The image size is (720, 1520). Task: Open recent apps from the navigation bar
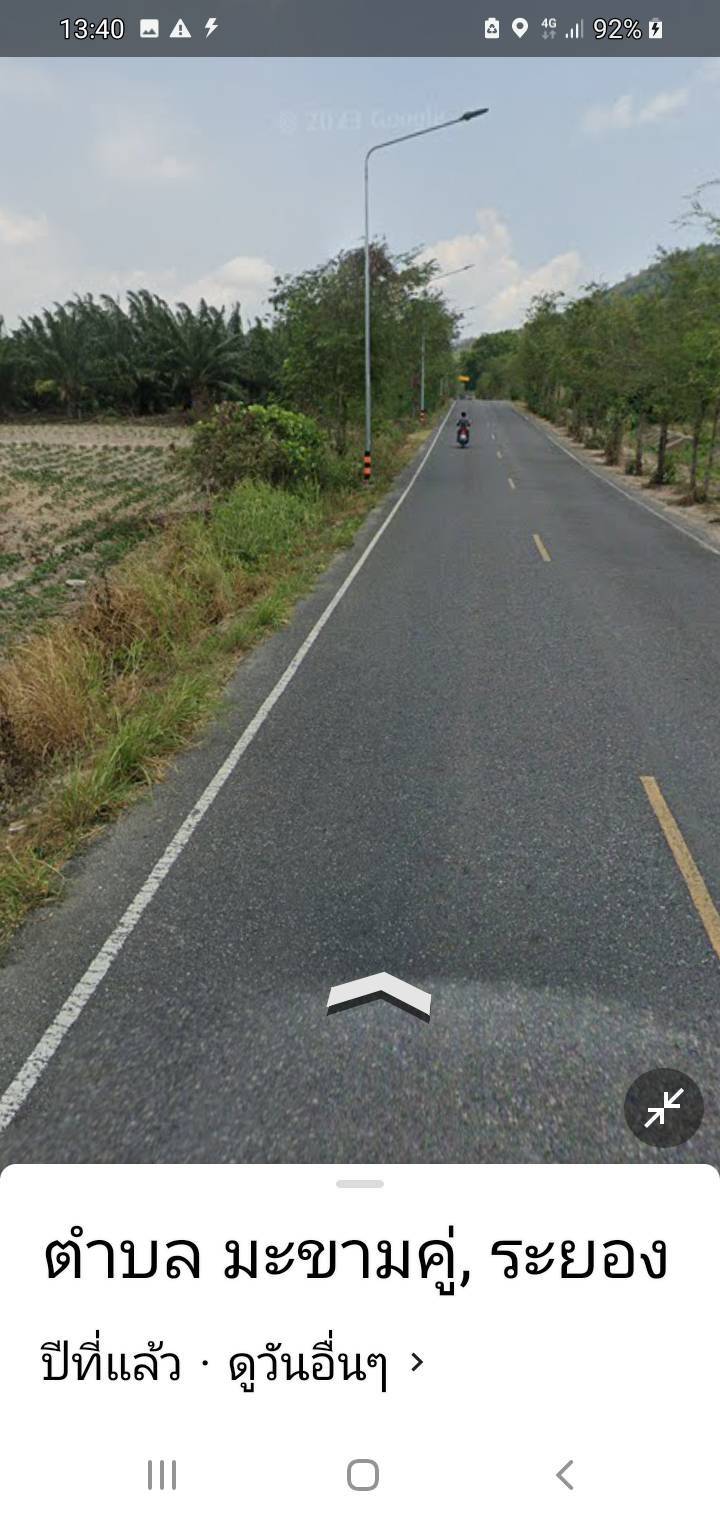pos(162,1474)
